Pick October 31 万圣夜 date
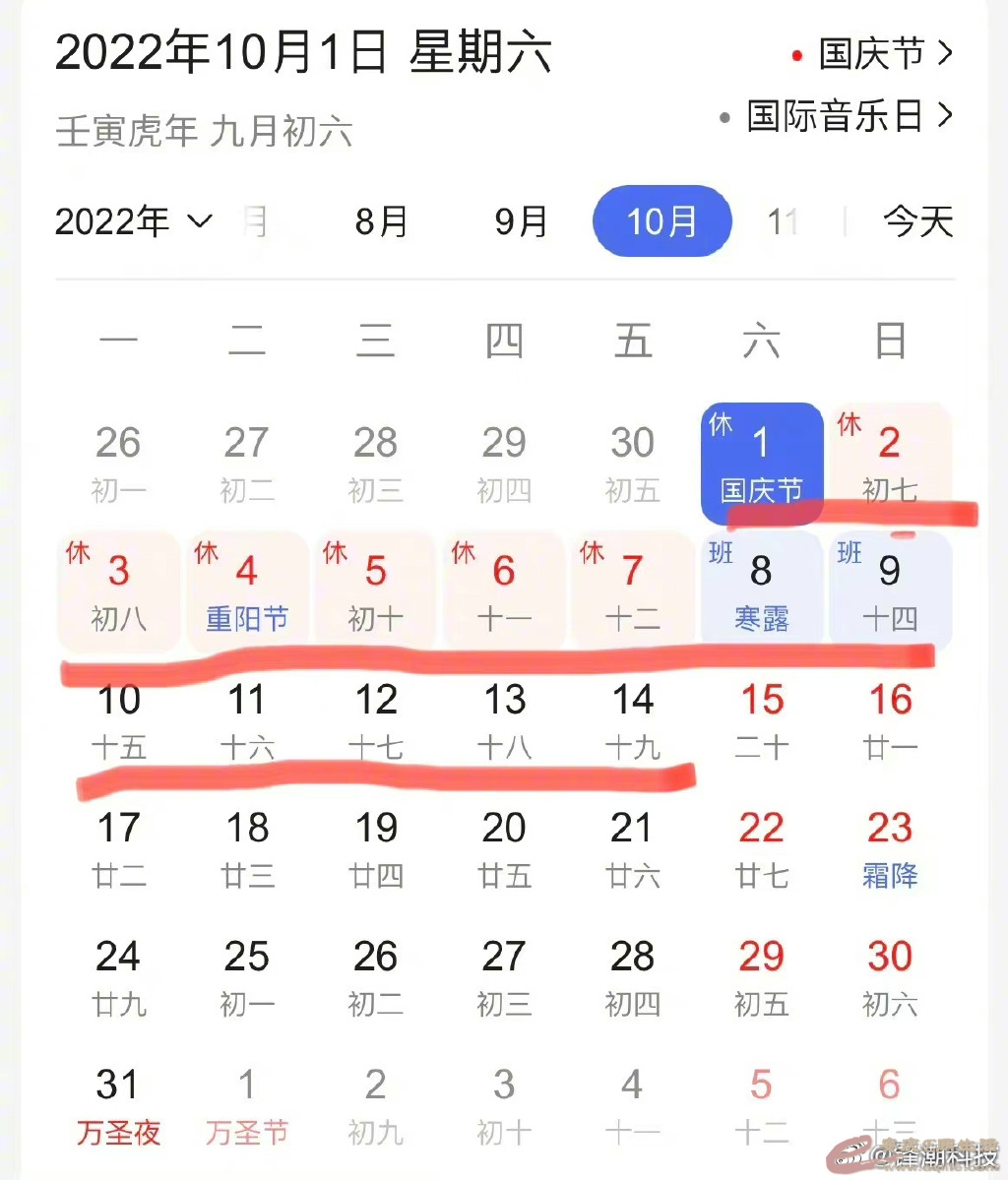Viewport: 1008px width, 1180px height. [119, 1104]
